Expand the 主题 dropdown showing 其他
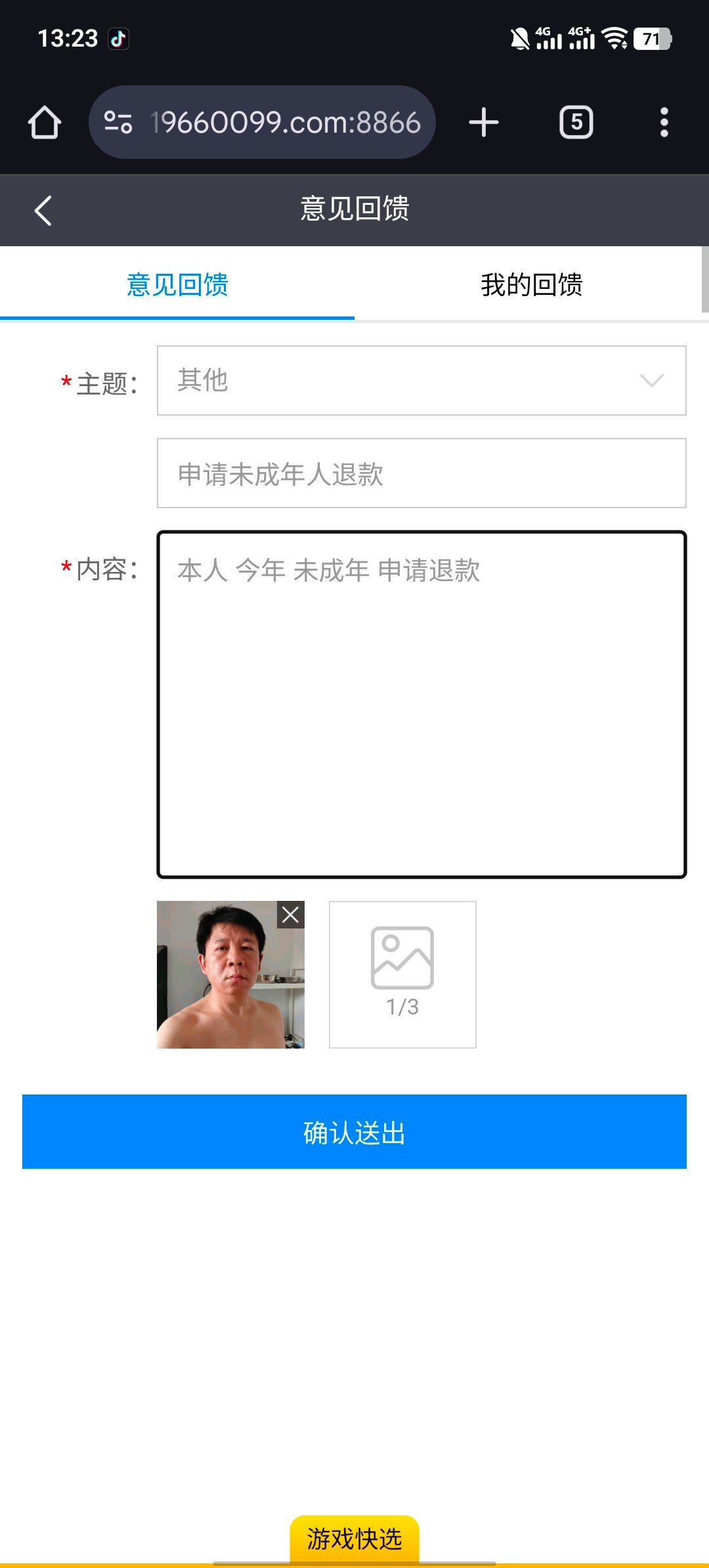This screenshot has width=709, height=1568. pyautogui.click(x=421, y=381)
